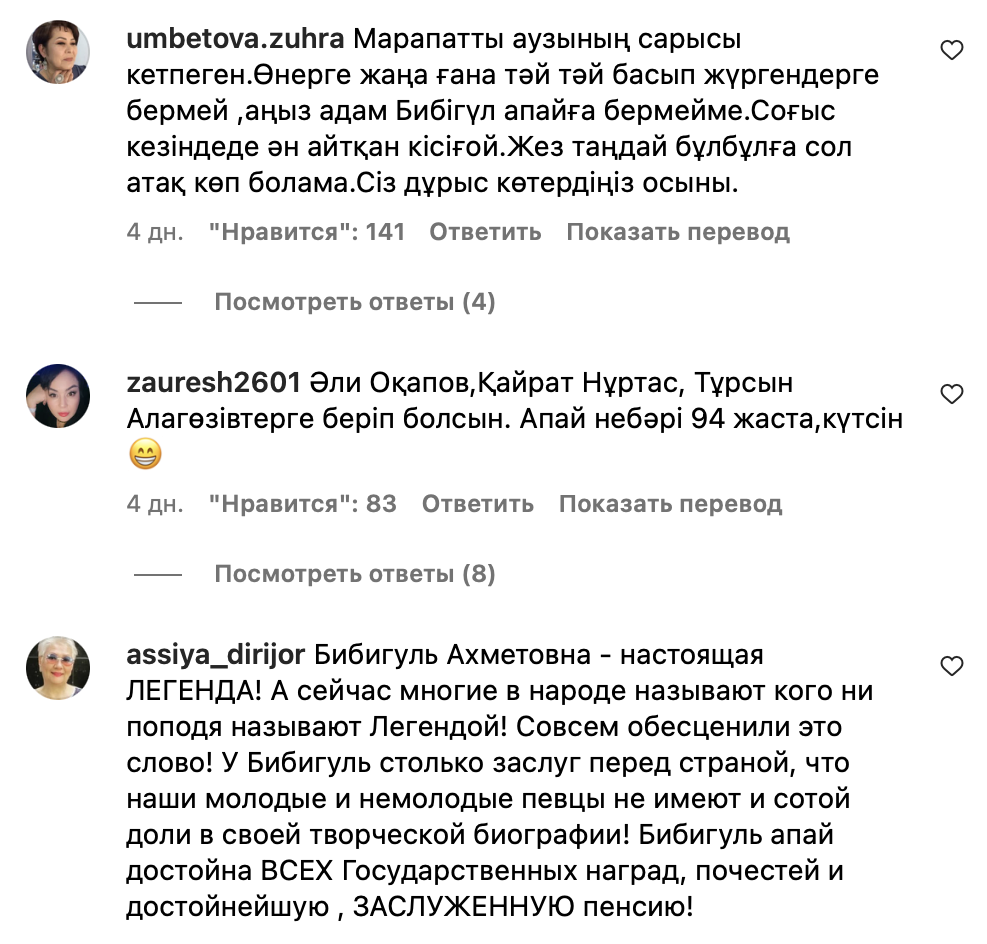Open the assiya_dirijor username link
Image resolution: width=987 pixels, height=944 pixels.
217,656
